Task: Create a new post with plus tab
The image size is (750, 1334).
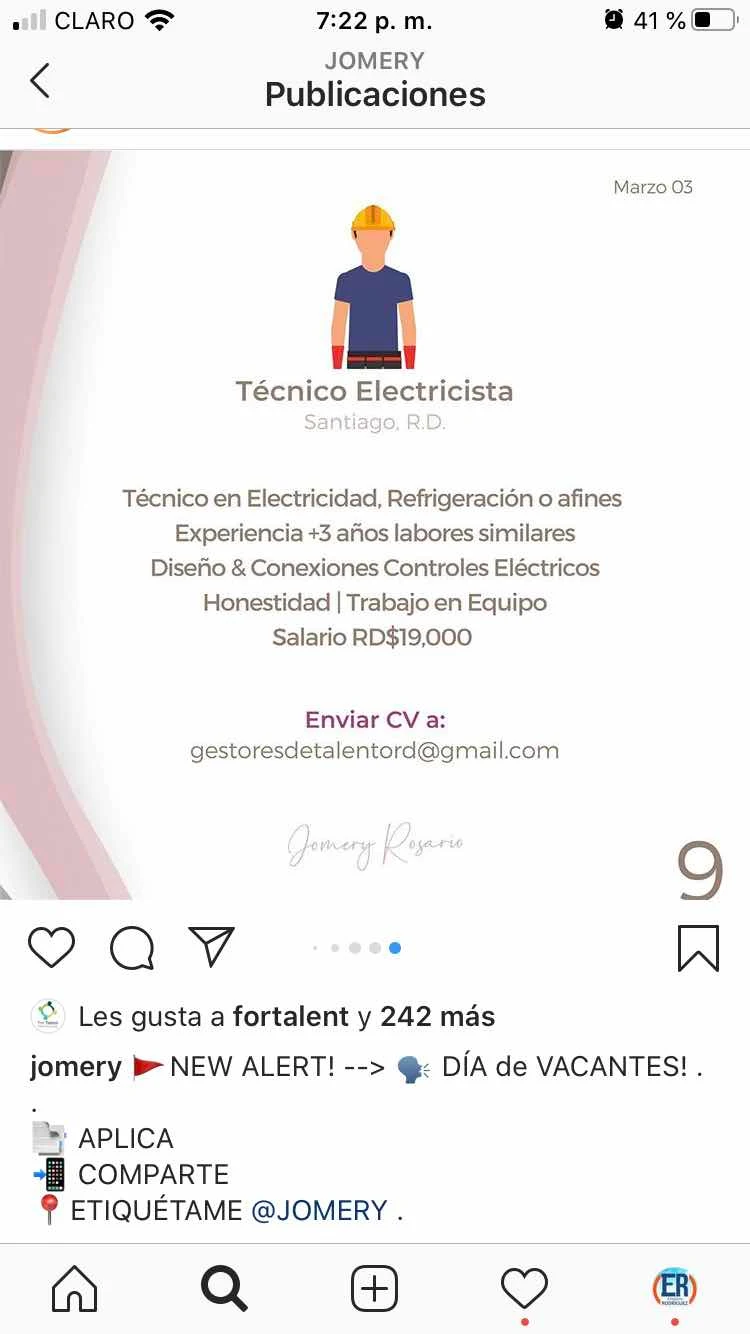Action: (x=374, y=1289)
